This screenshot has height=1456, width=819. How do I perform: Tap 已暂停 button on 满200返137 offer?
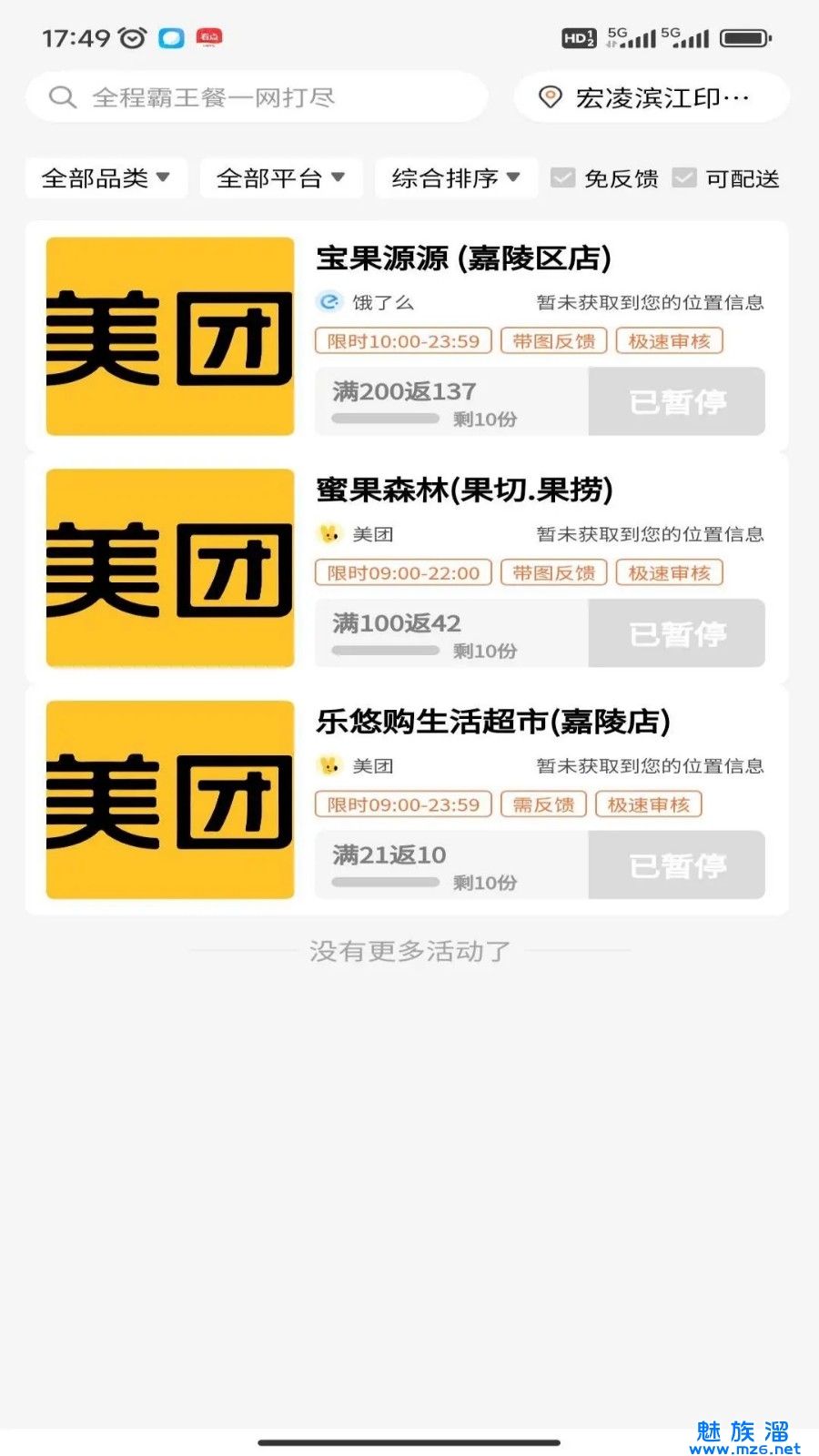(x=676, y=401)
